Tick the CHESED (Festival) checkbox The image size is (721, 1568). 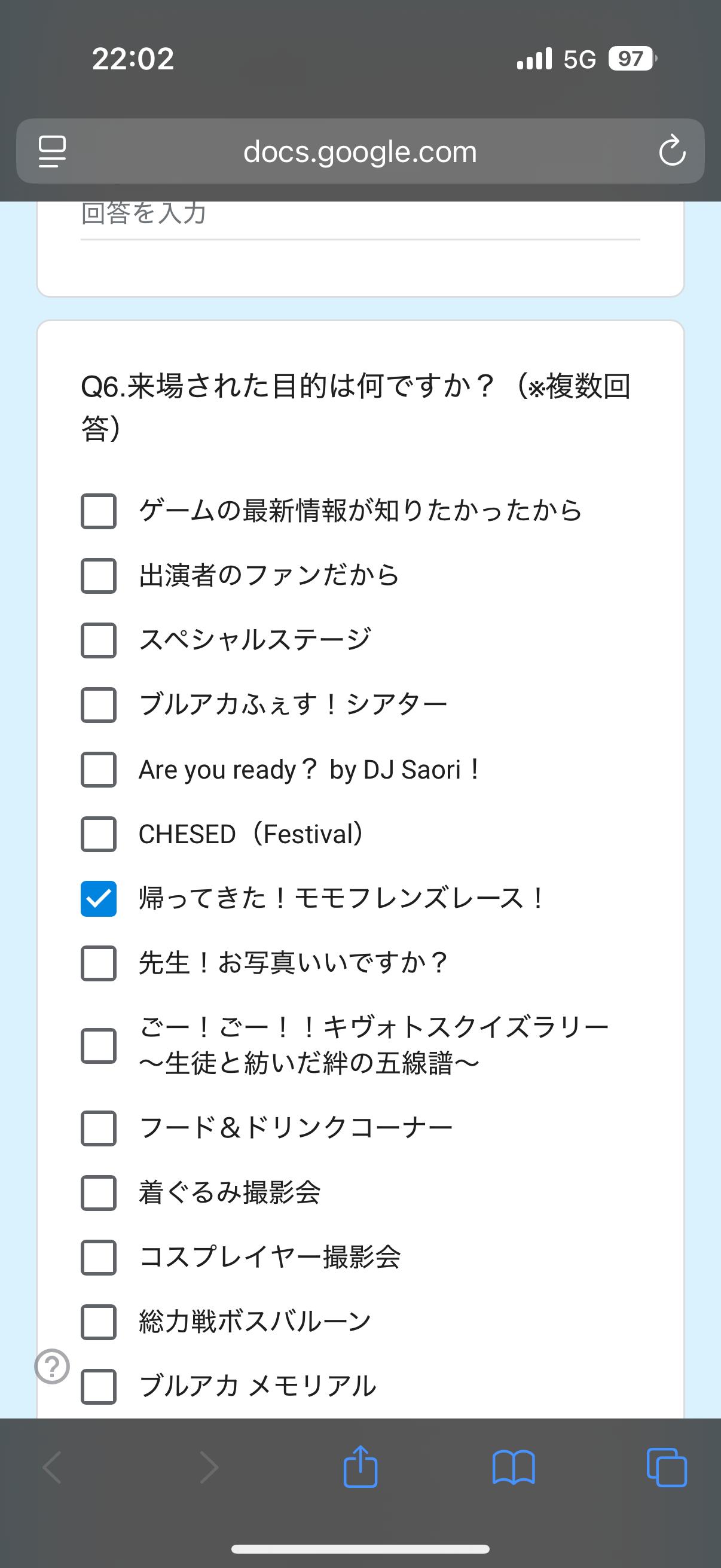click(99, 834)
